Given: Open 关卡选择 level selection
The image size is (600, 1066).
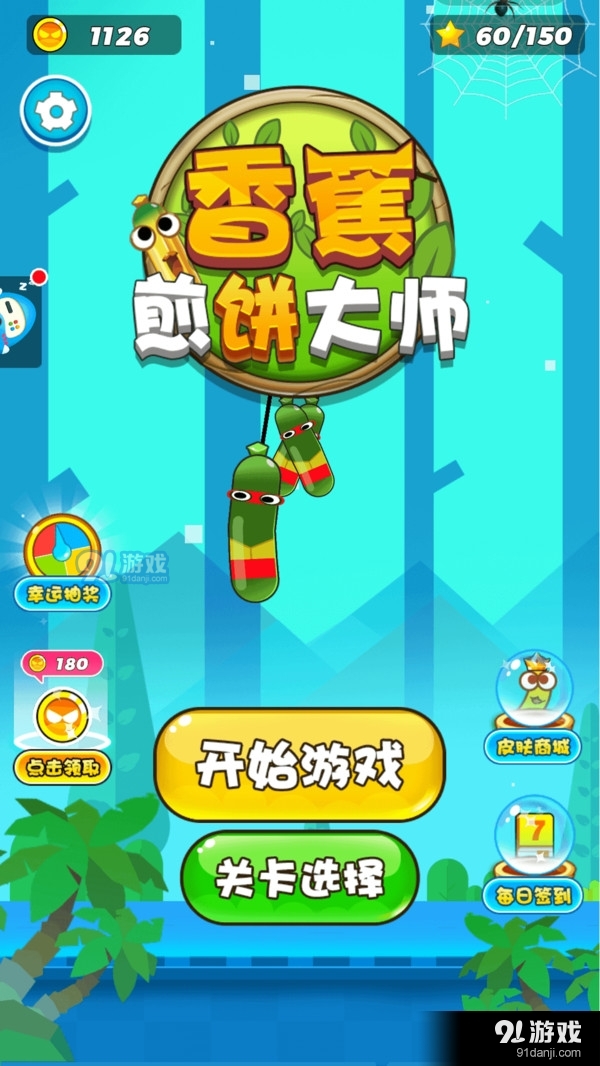Looking at the screenshot, I should pos(299,878).
